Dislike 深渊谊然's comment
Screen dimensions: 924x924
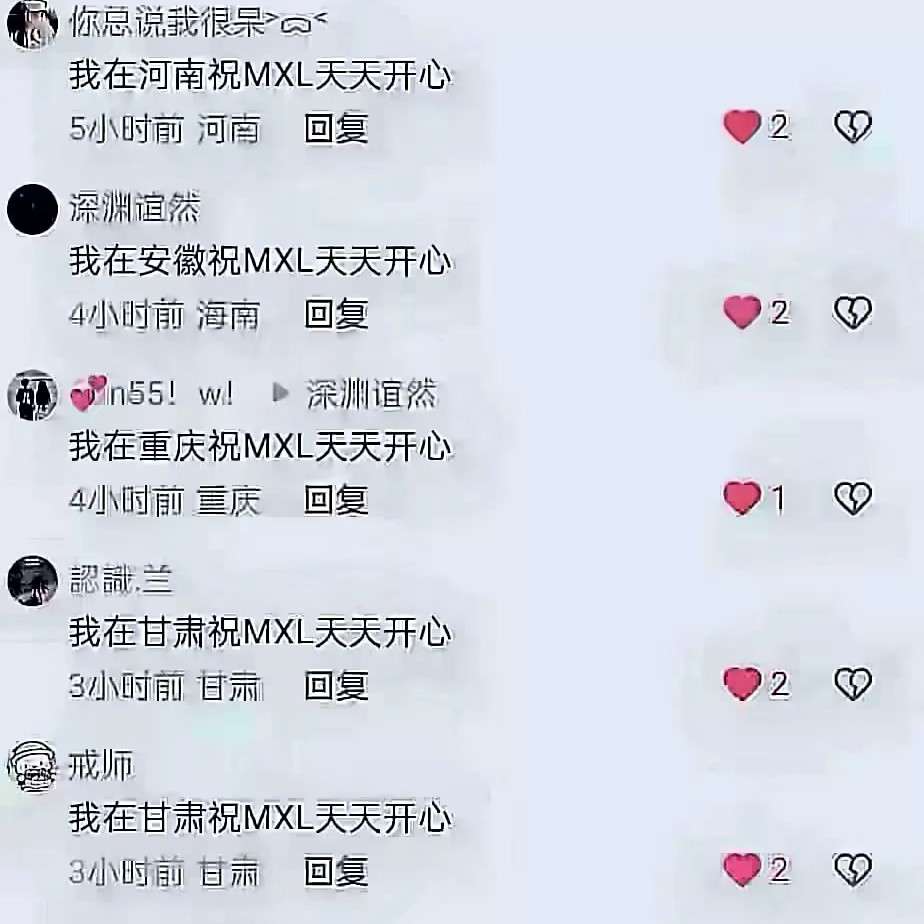tap(853, 313)
